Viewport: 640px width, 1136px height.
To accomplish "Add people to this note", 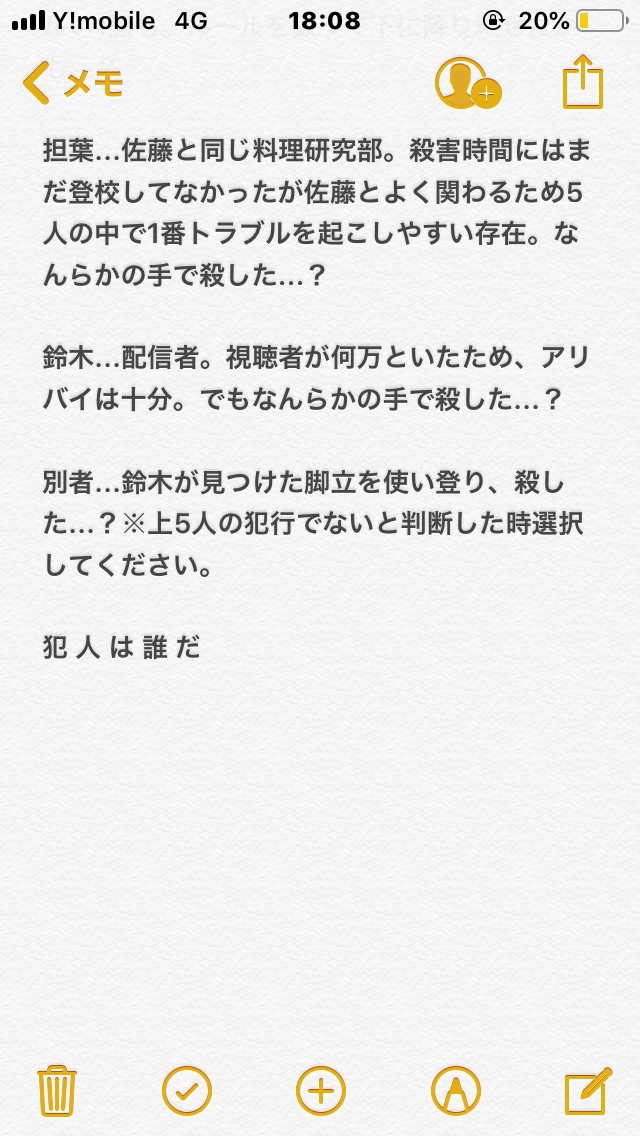I will click(467, 83).
